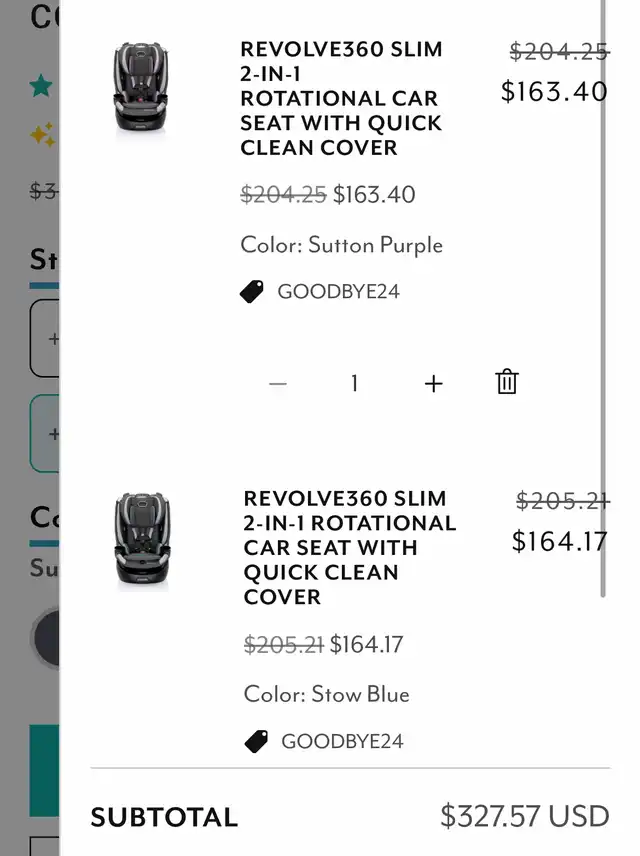This screenshot has width=640, height=856.
Task: Open Revolve360 Slim title for Stow Blue item
Action: click(349, 548)
